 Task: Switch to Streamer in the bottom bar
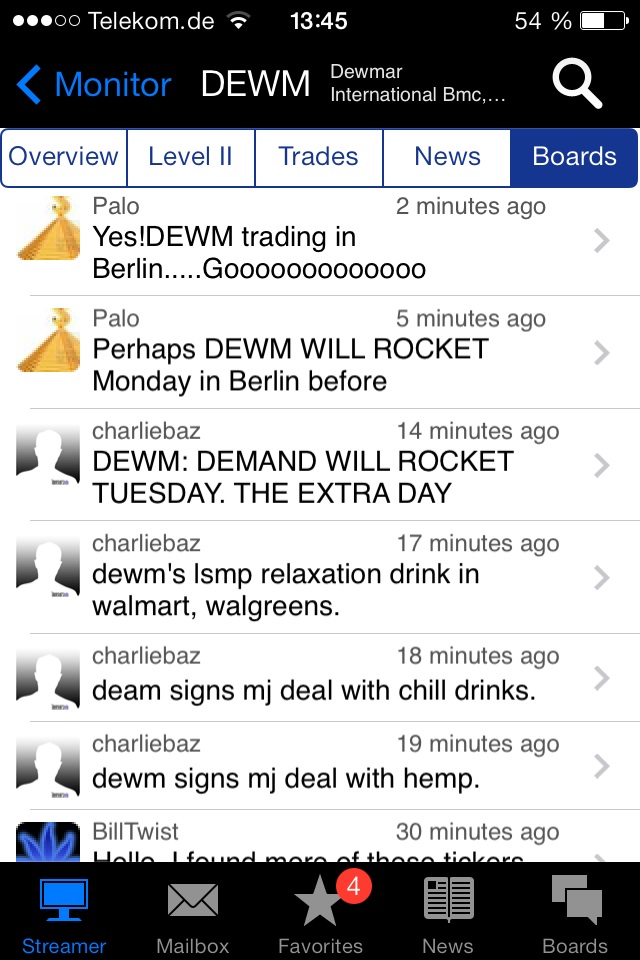point(64,913)
